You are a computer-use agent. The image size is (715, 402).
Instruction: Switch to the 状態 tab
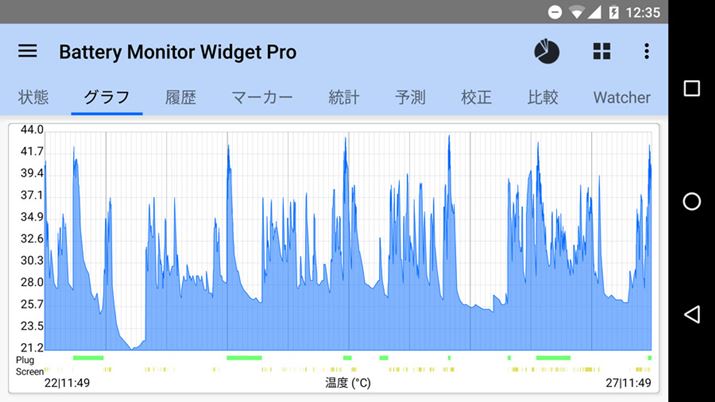(x=34, y=97)
